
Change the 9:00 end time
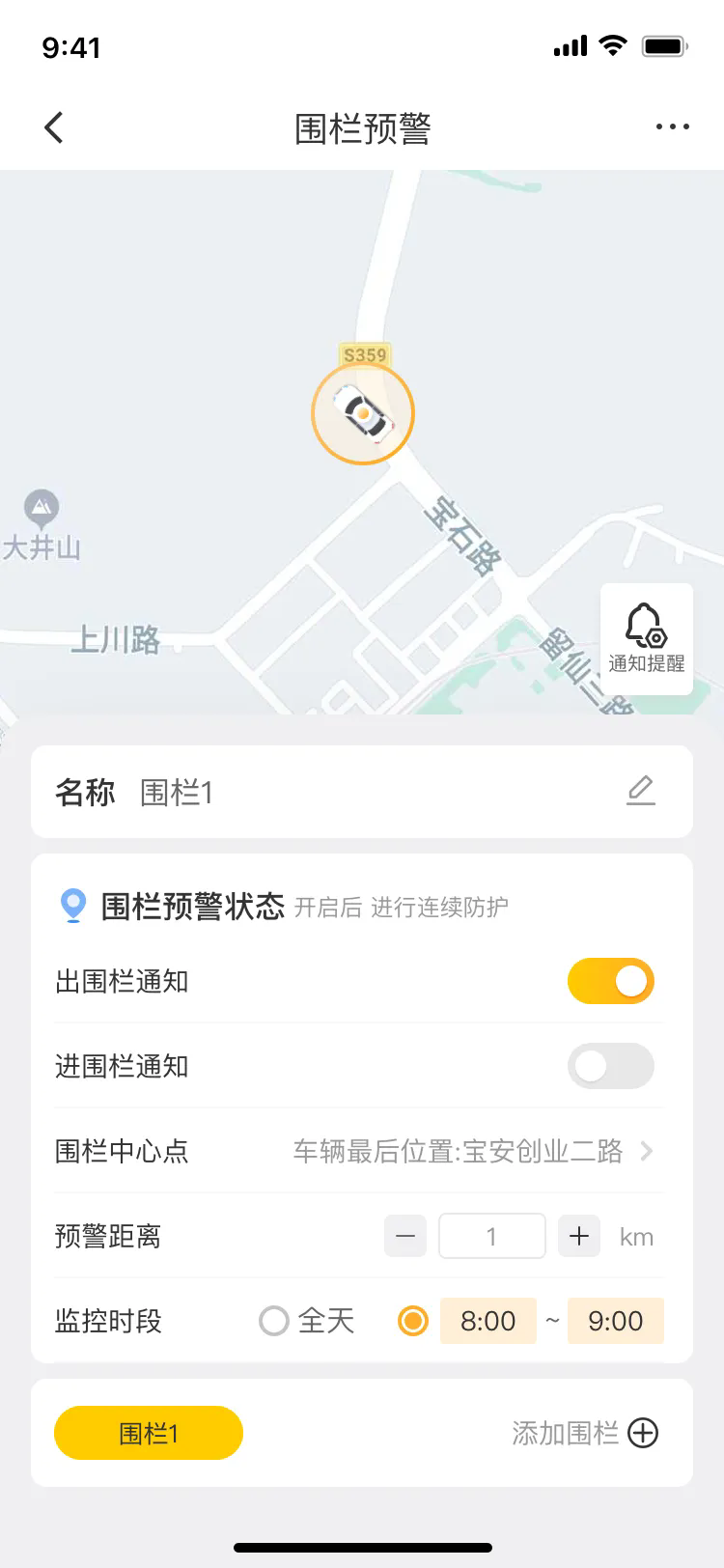(616, 1321)
